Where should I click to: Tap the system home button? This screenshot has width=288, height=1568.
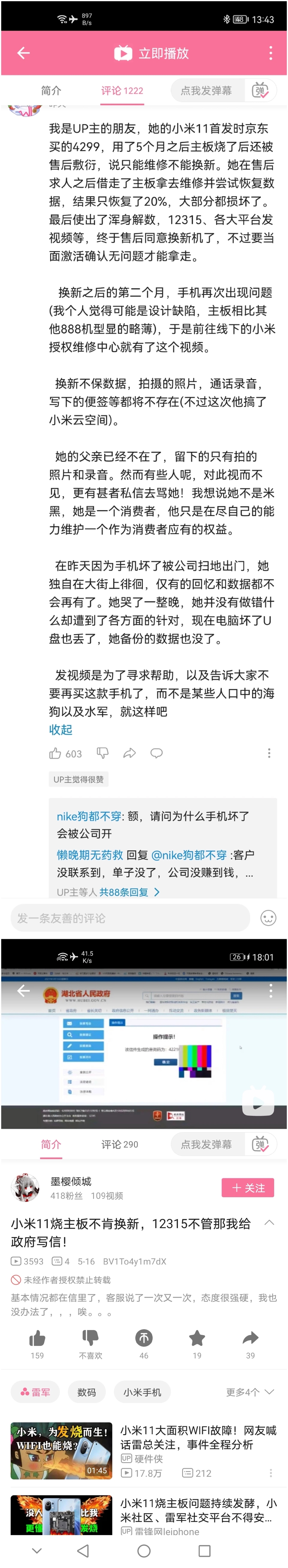click(144, 1550)
